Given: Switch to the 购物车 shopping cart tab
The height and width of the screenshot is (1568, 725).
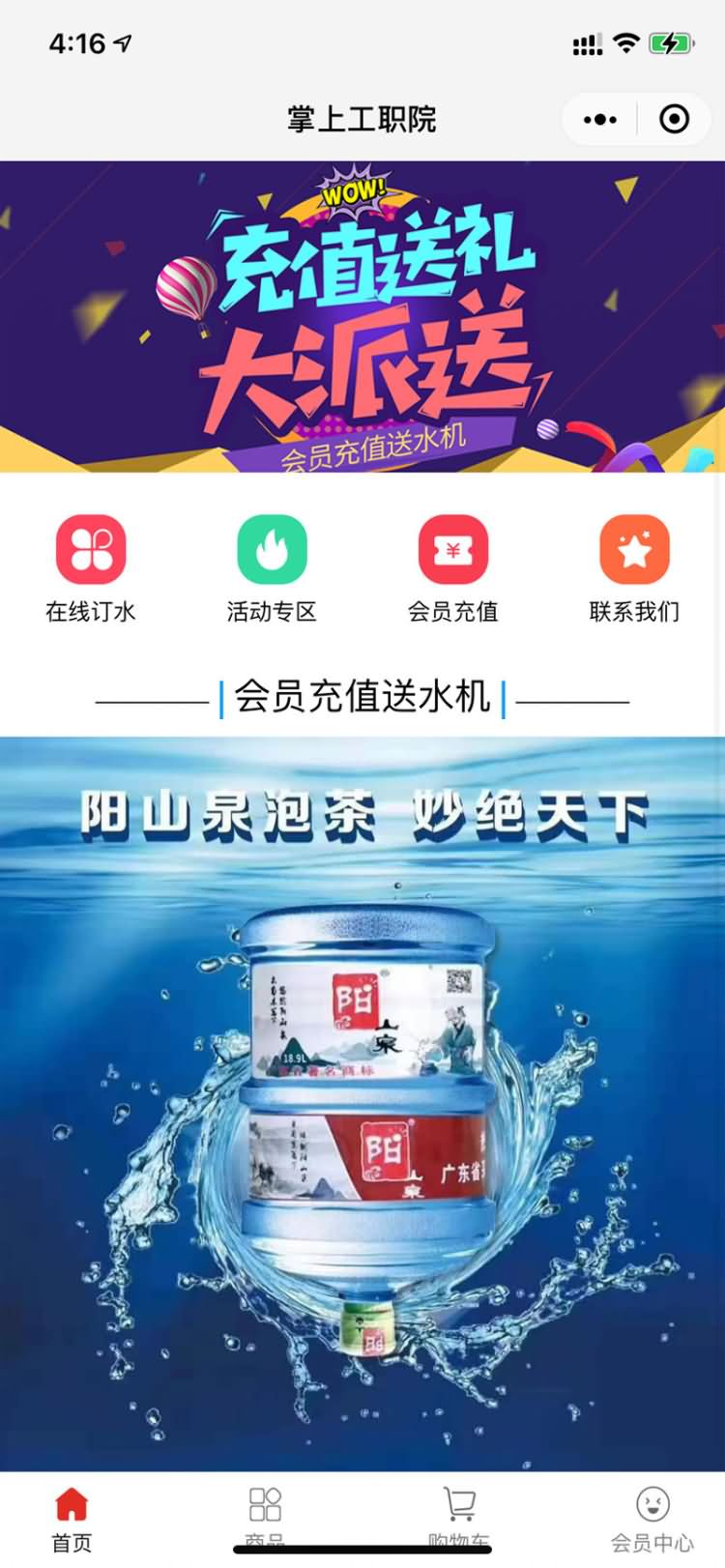Looking at the screenshot, I should click(459, 1516).
